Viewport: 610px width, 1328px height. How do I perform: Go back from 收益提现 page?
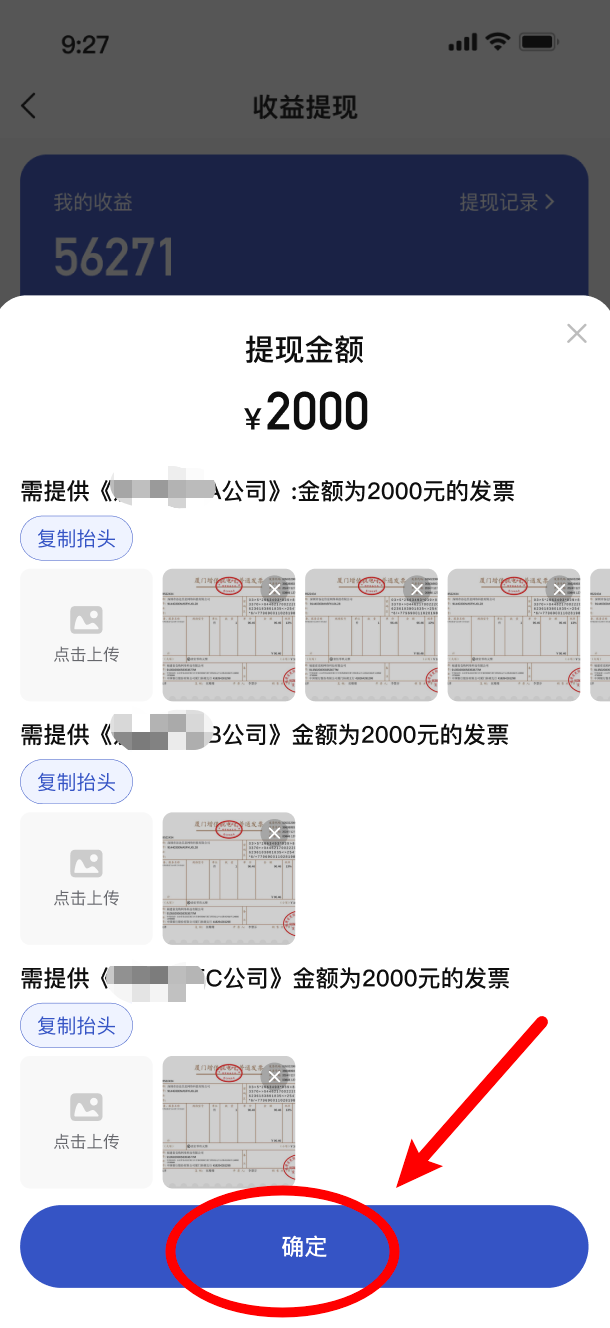(x=28, y=106)
